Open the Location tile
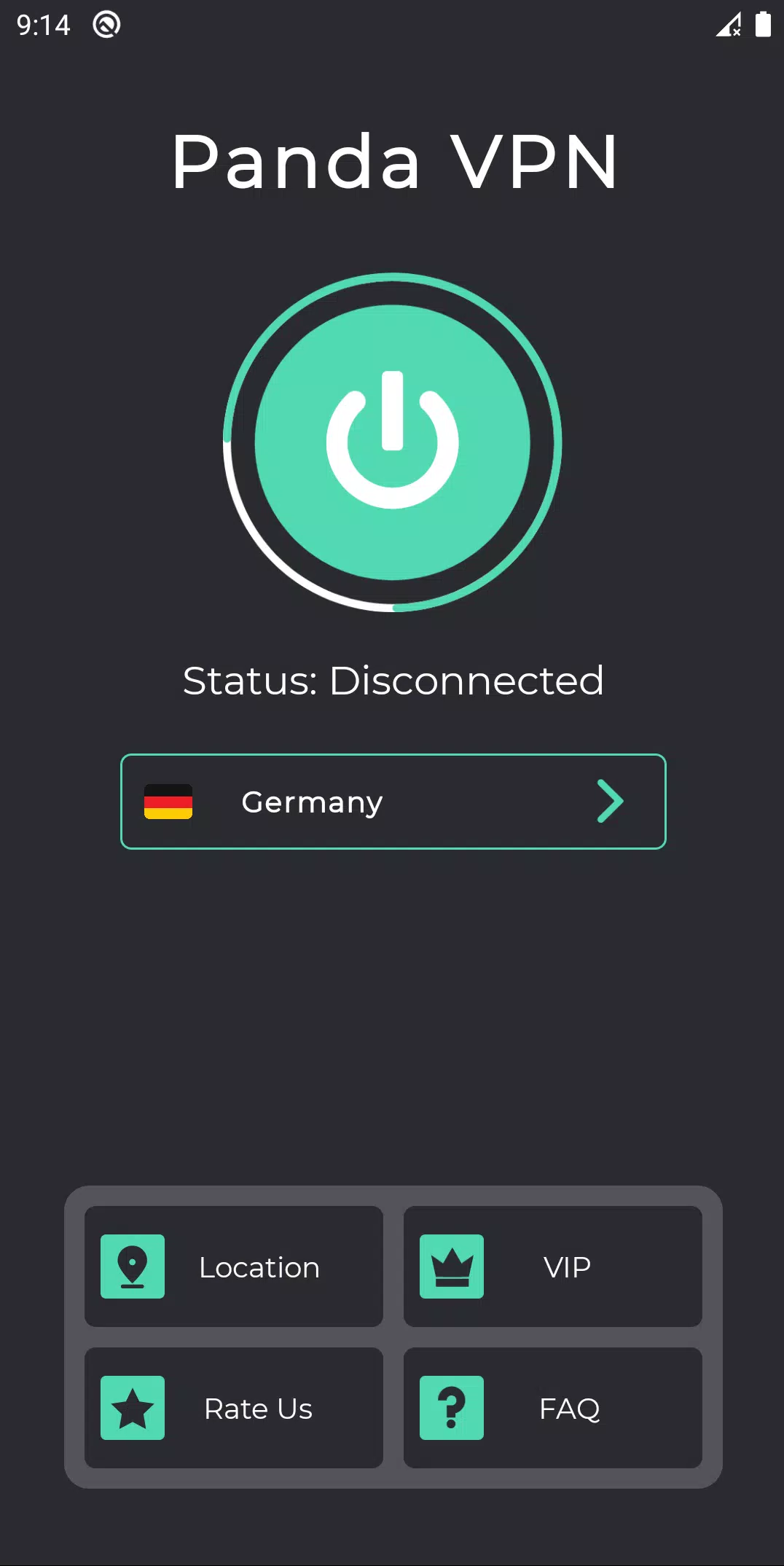This screenshot has width=784, height=1566. click(234, 1266)
